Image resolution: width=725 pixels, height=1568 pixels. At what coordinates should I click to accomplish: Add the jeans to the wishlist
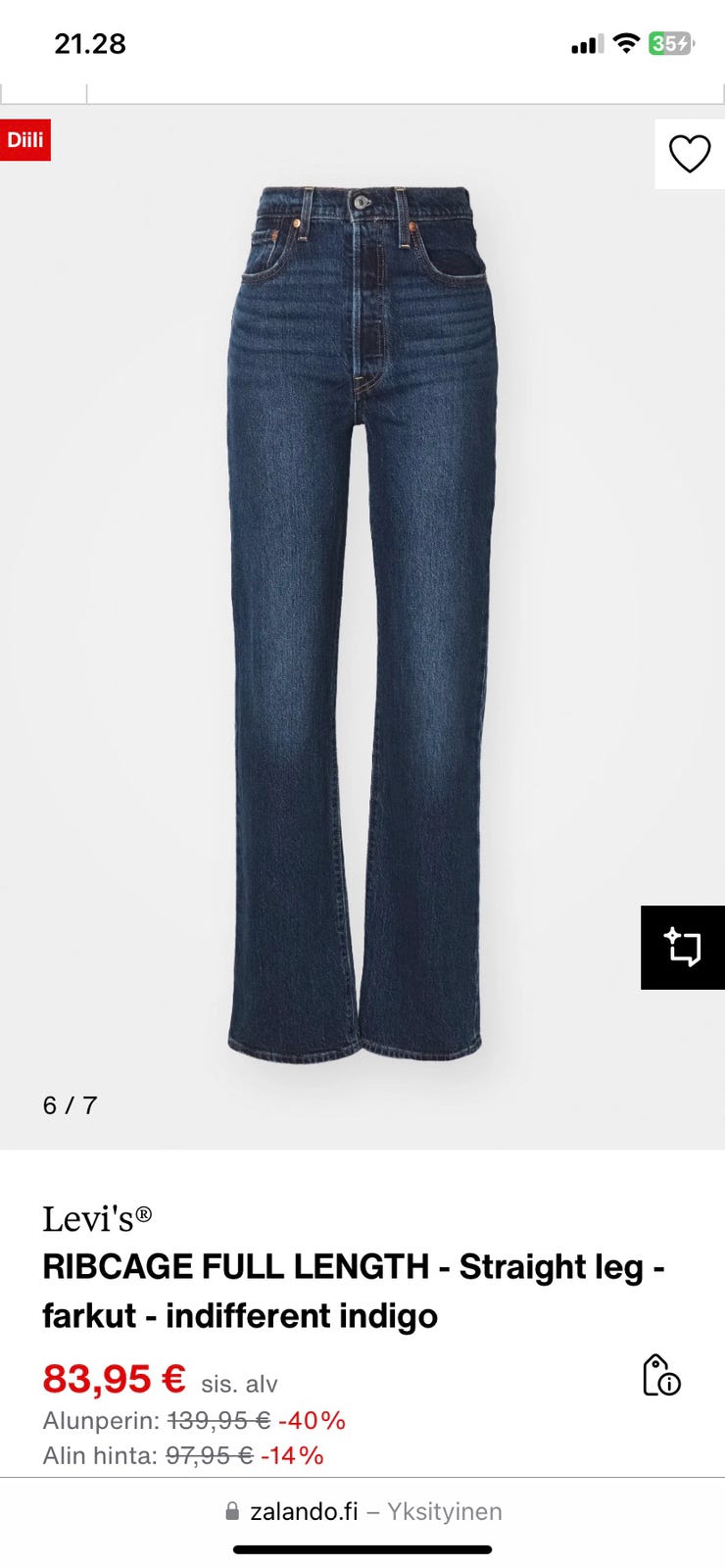pyautogui.click(x=689, y=154)
